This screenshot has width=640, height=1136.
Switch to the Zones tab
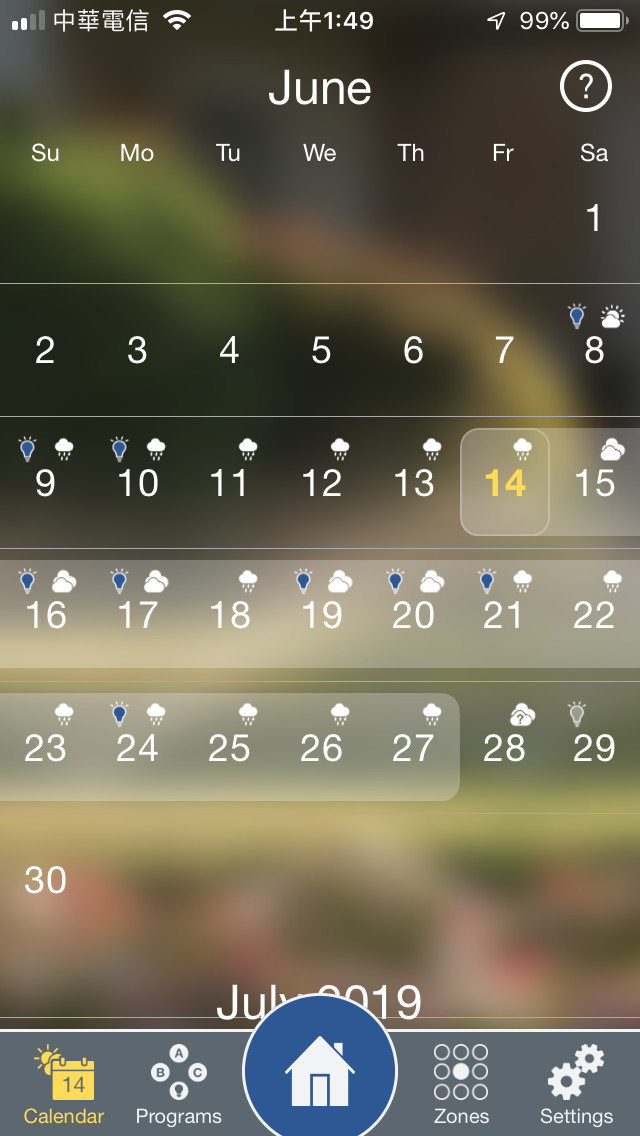[x=461, y=1085]
